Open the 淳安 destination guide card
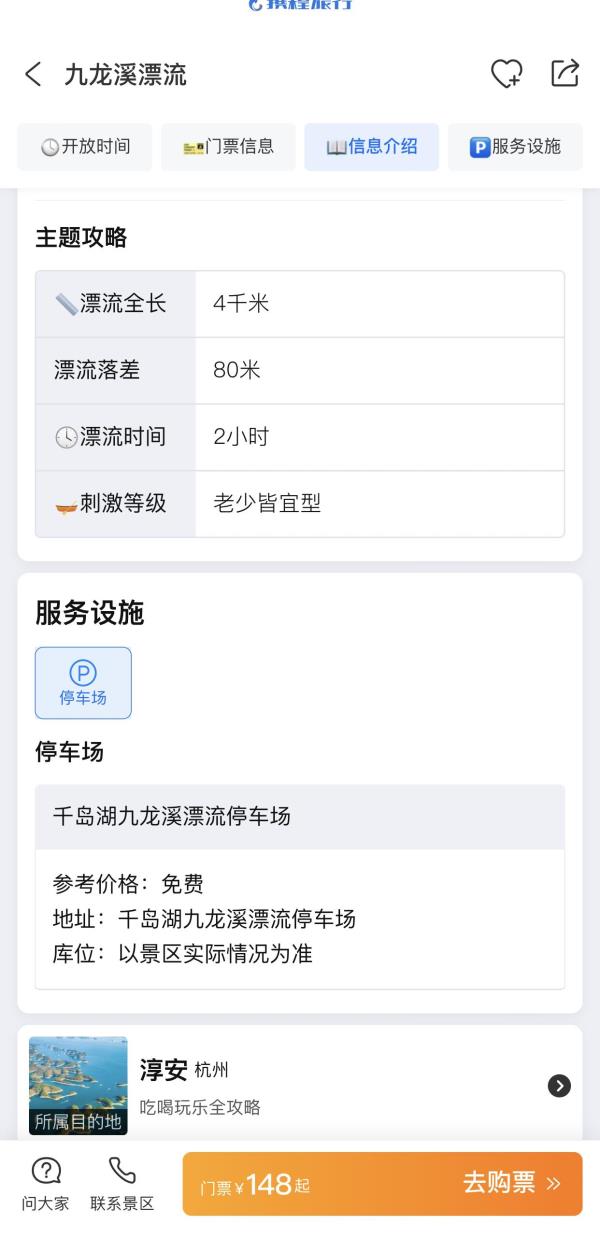 tap(300, 1085)
